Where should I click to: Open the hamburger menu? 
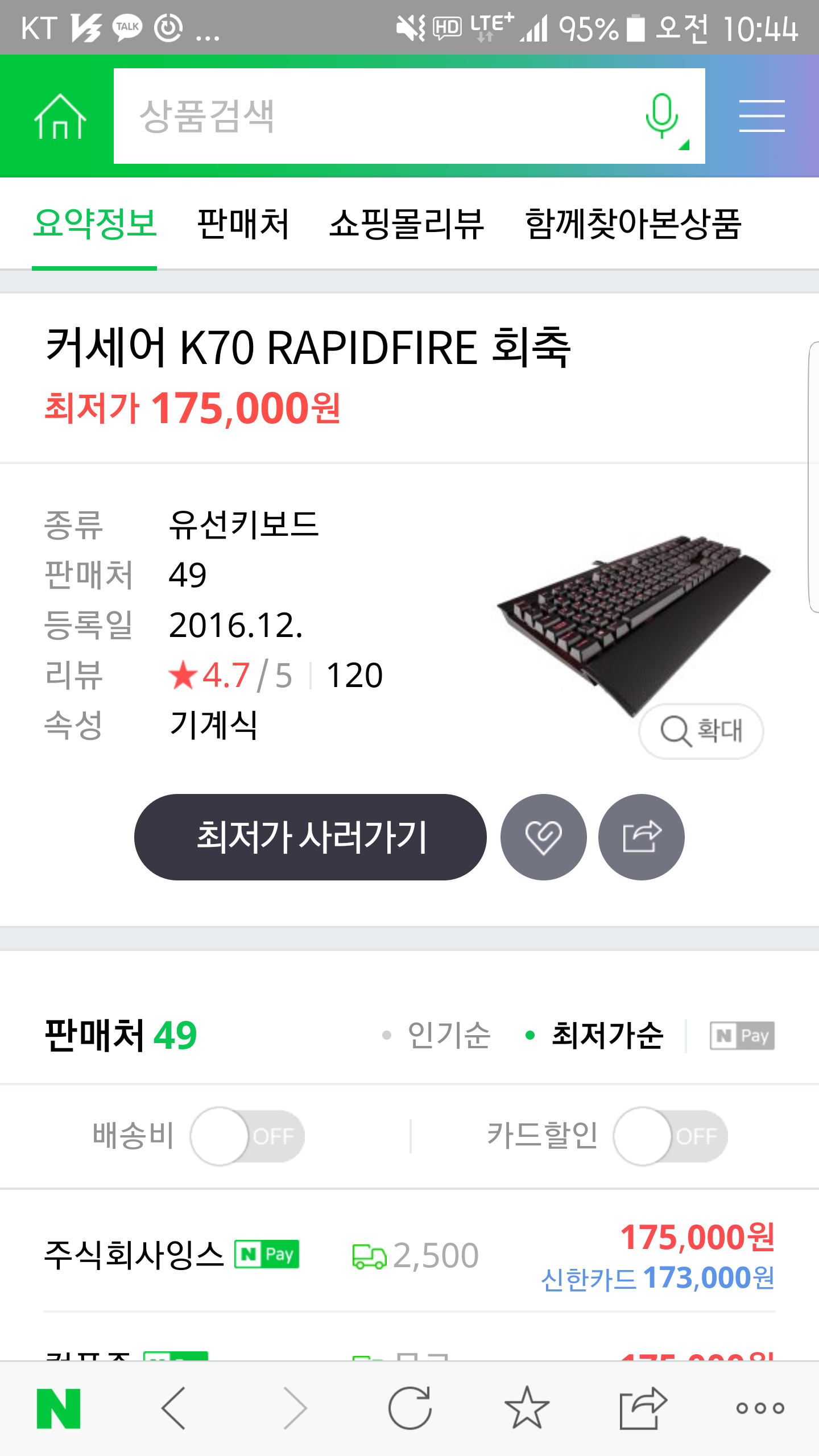pos(762,116)
